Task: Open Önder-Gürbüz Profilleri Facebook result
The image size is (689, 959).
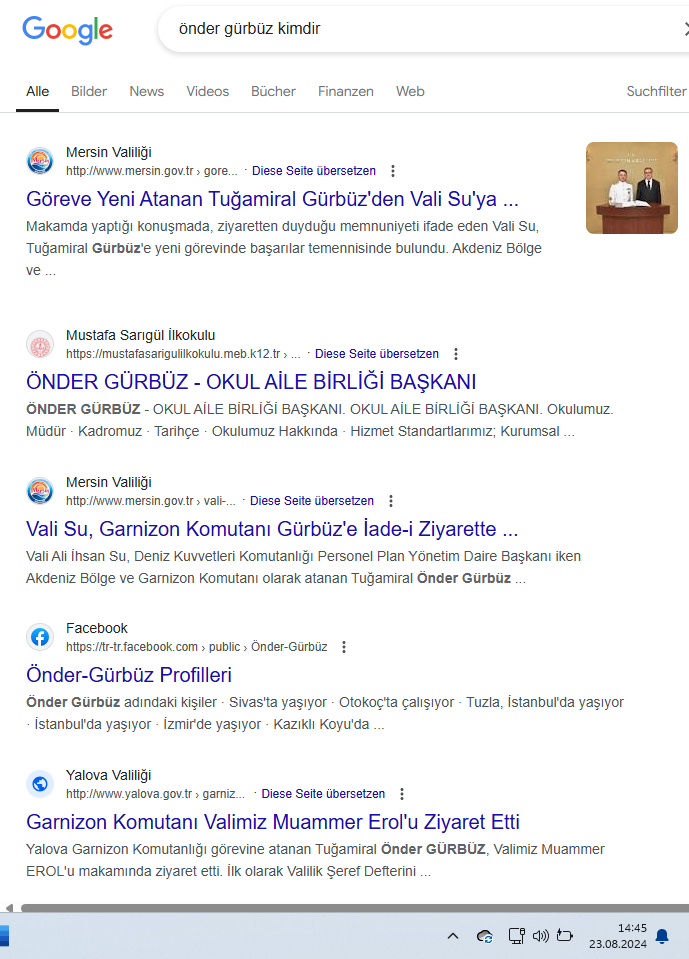Action: pyautogui.click(x=129, y=674)
